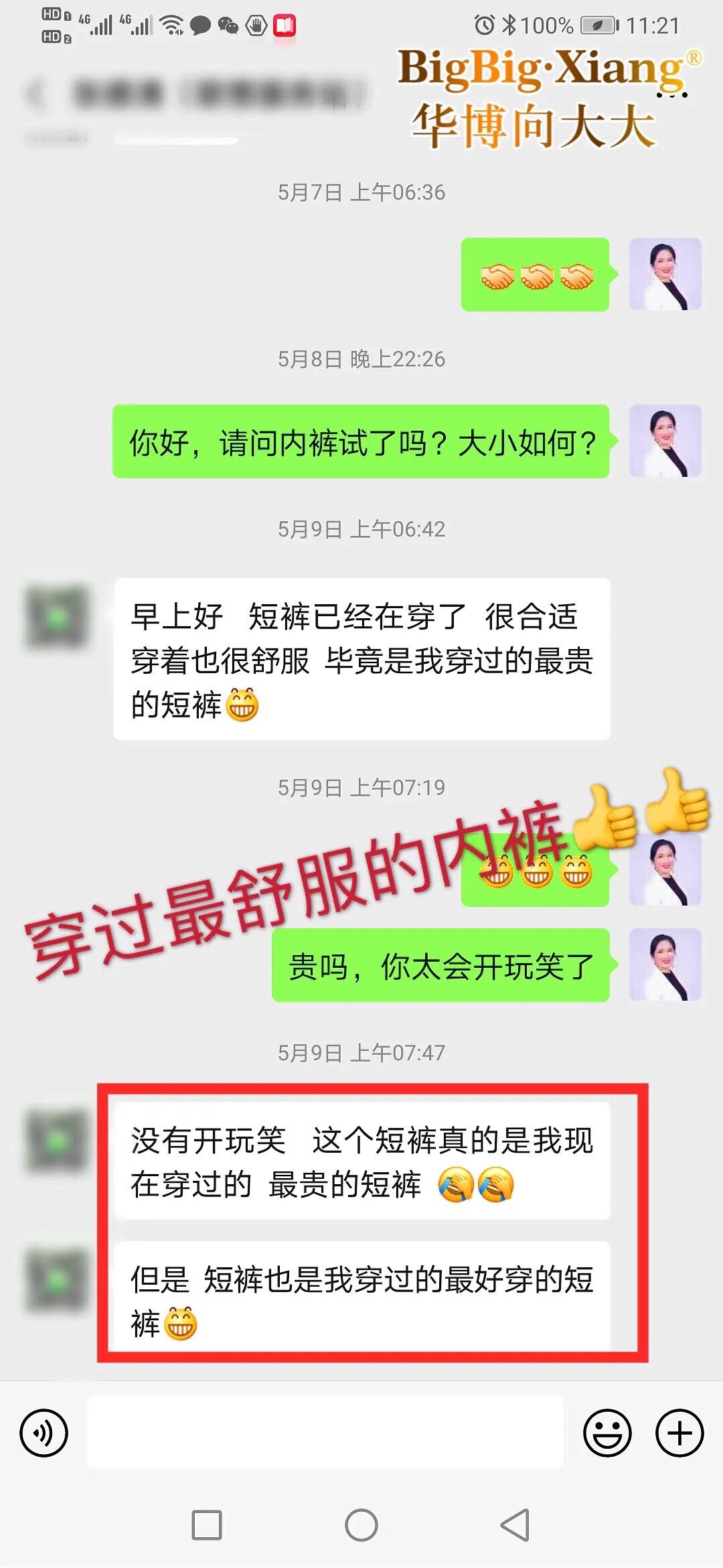Open the plus attachment menu
This screenshot has width=723, height=1568.
pyautogui.click(x=679, y=1433)
